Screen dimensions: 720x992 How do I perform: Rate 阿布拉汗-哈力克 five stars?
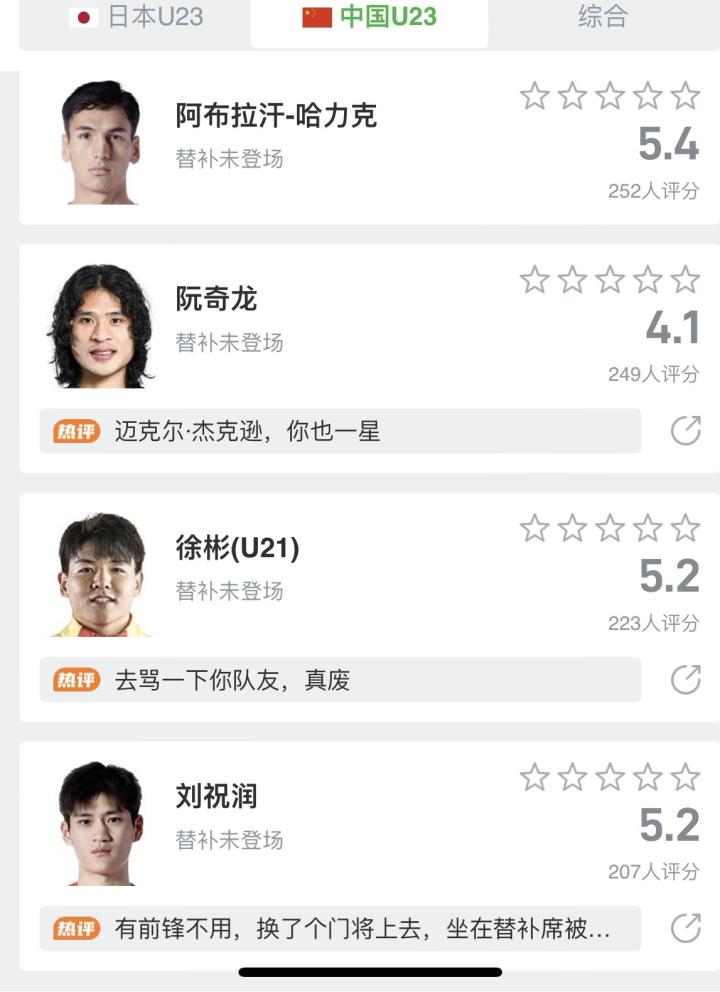point(685,96)
